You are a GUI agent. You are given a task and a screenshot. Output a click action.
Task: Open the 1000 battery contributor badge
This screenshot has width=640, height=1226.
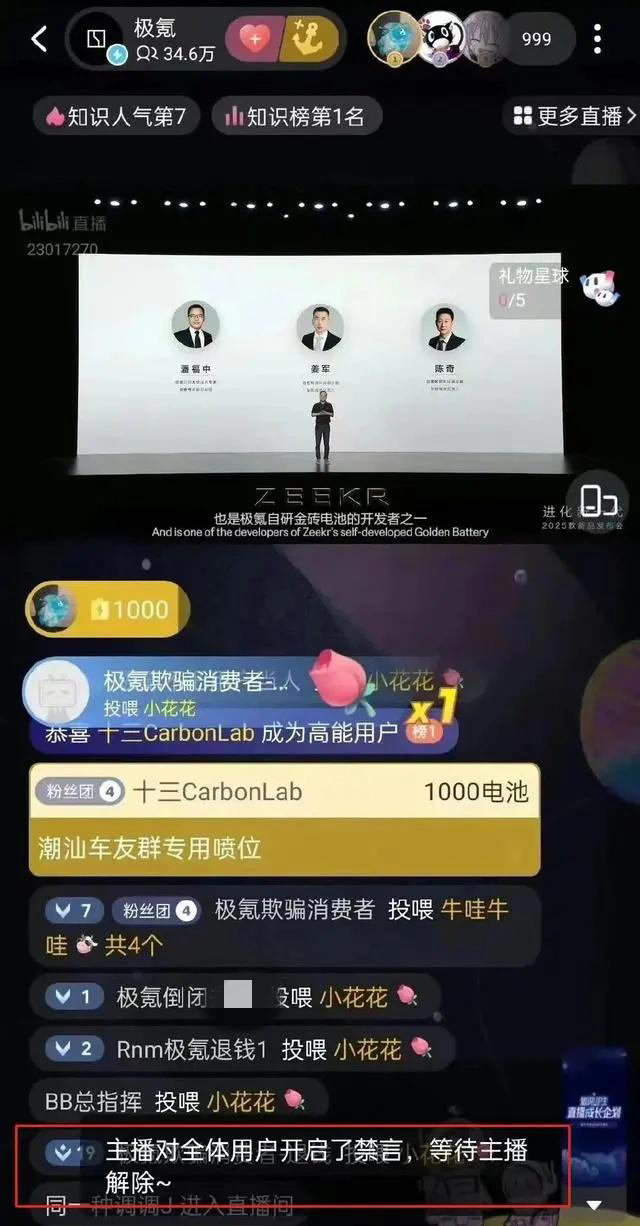[x=107, y=609]
